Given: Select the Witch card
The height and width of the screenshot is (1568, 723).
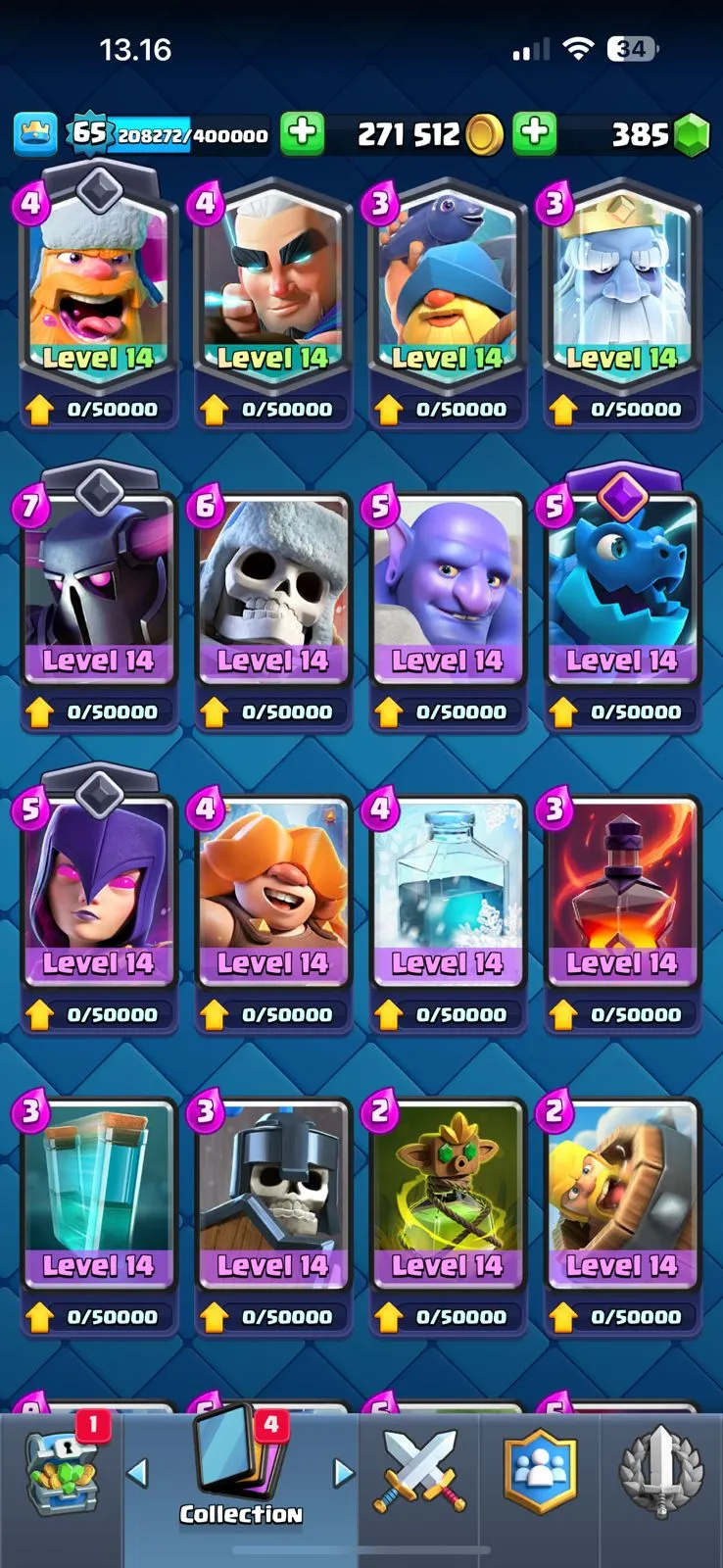Looking at the screenshot, I should pyautogui.click(x=98, y=900).
